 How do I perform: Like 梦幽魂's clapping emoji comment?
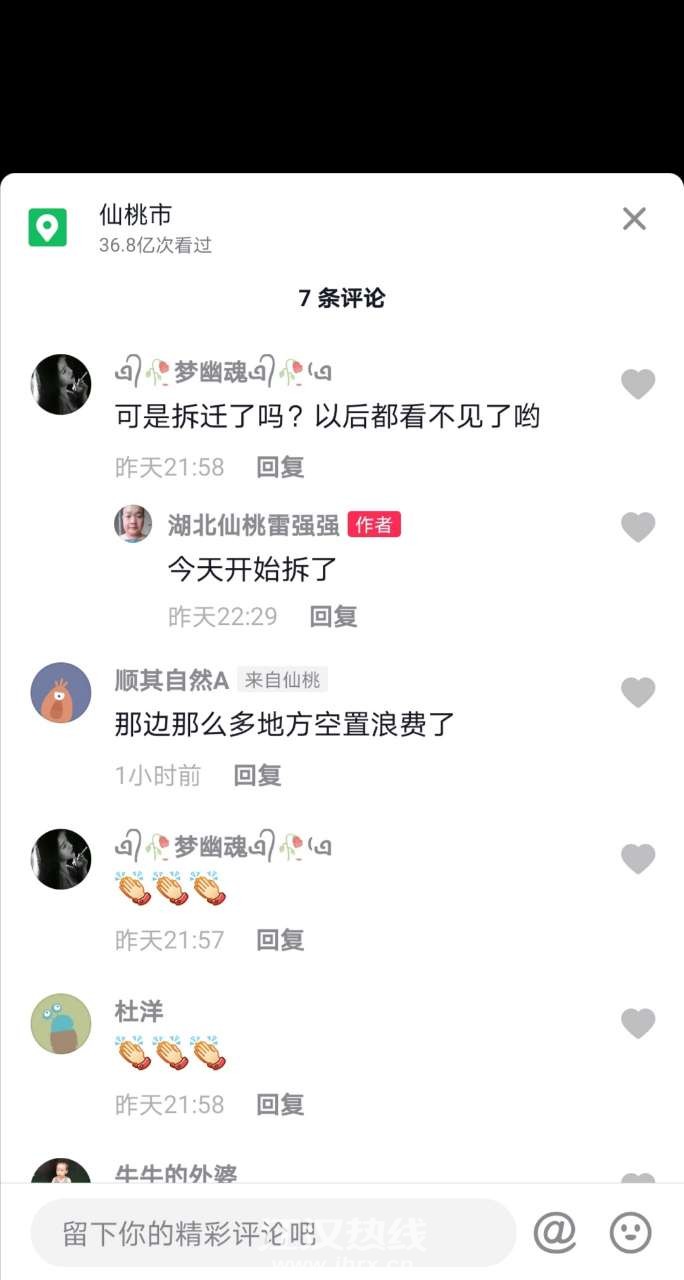[x=638, y=859]
